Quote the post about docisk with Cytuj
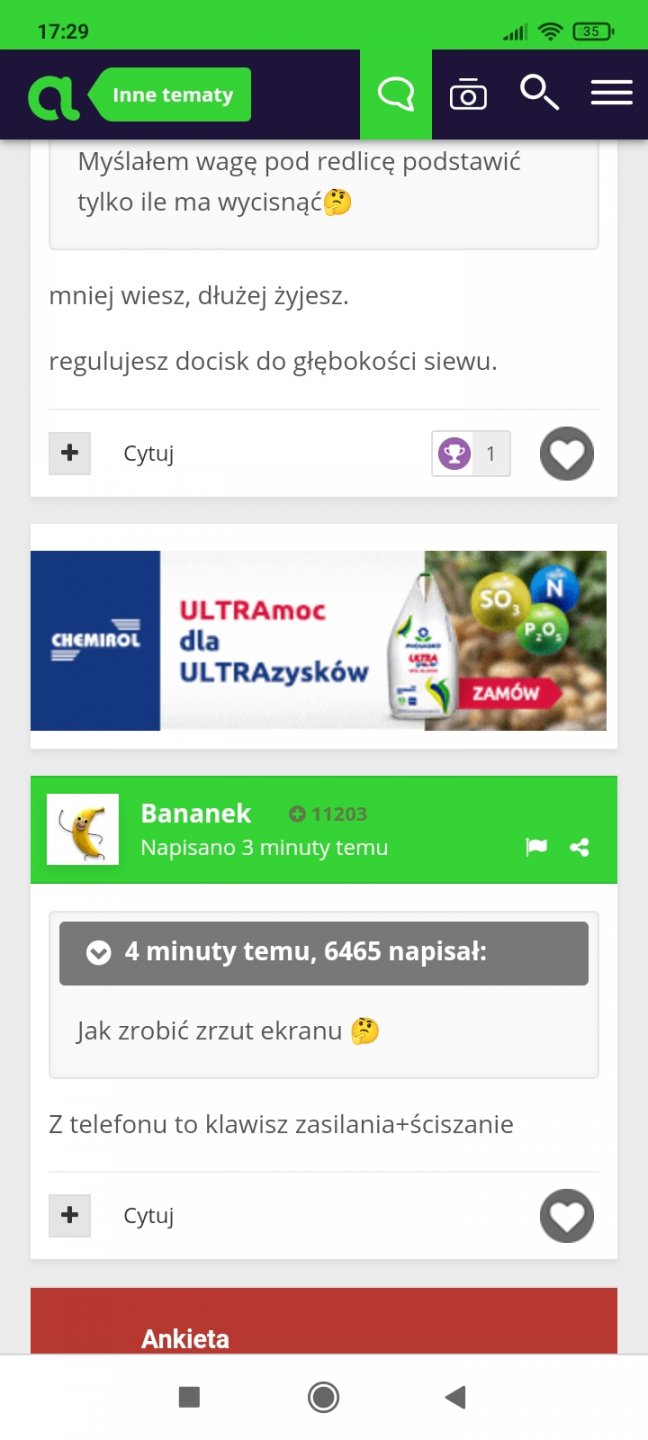 click(x=148, y=454)
